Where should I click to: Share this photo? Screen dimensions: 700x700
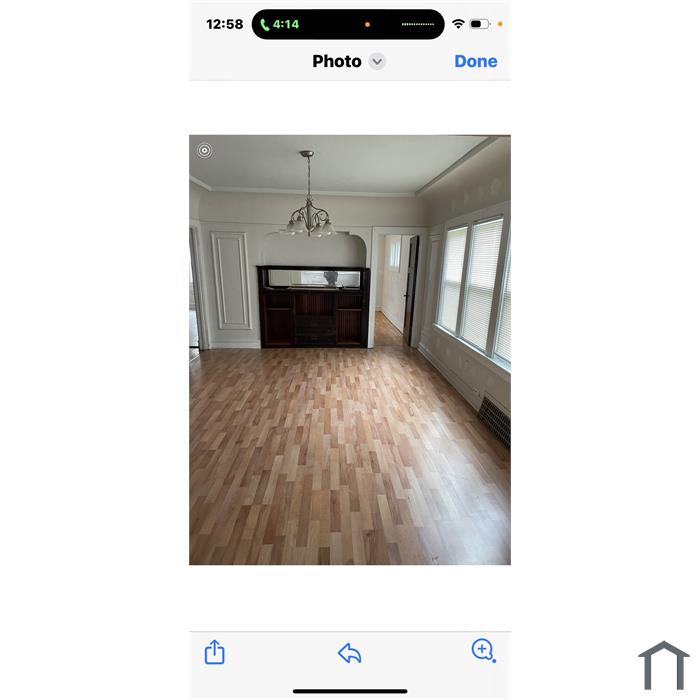click(215, 652)
